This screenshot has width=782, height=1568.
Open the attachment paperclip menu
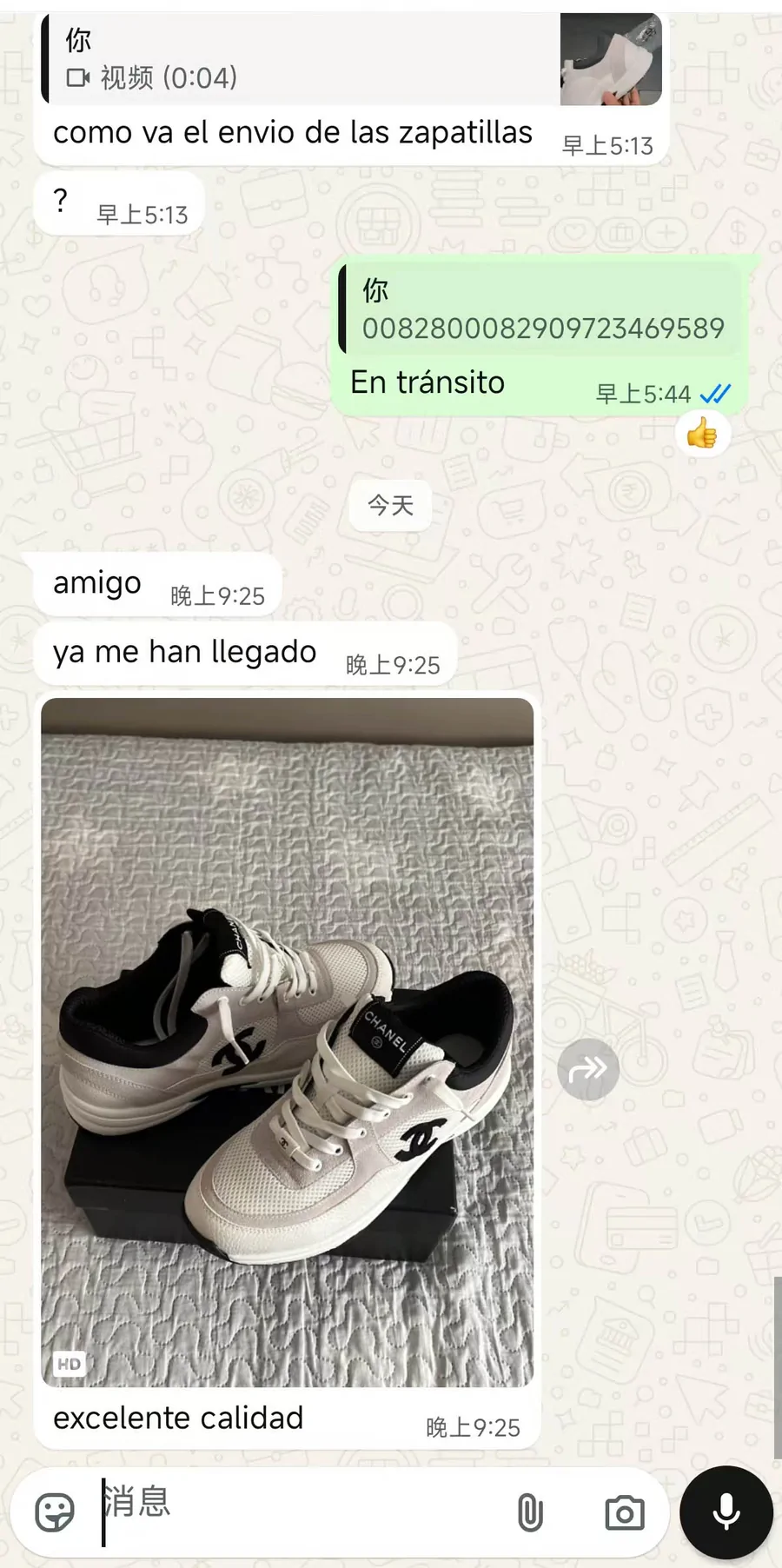(x=529, y=1513)
